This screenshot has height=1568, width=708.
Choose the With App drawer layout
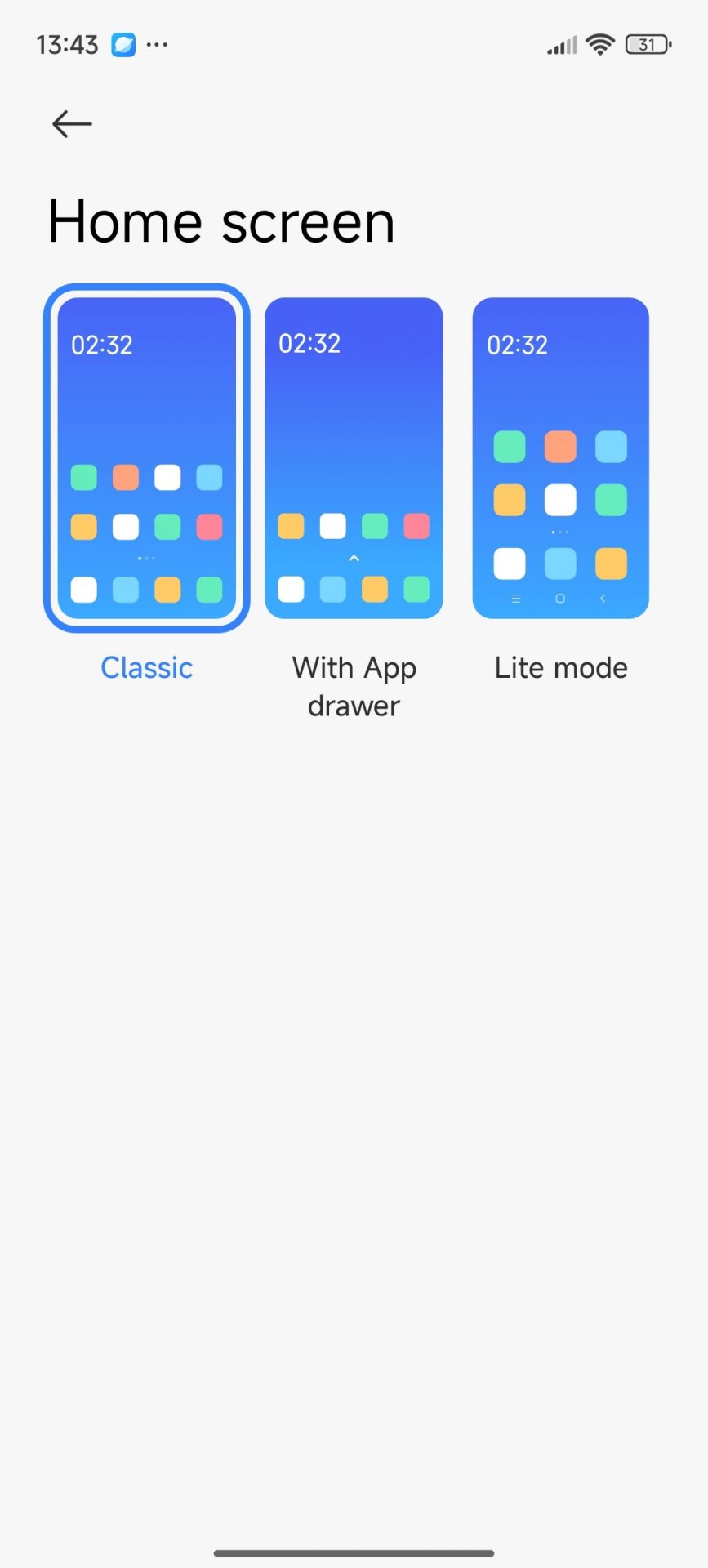[354, 458]
